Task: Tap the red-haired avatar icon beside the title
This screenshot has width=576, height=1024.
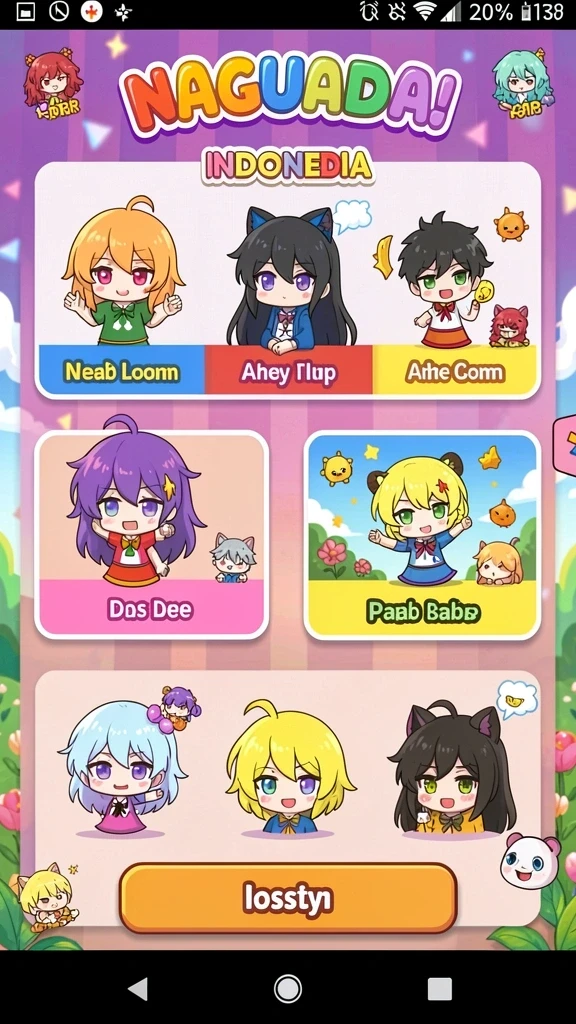Action: 52,85
